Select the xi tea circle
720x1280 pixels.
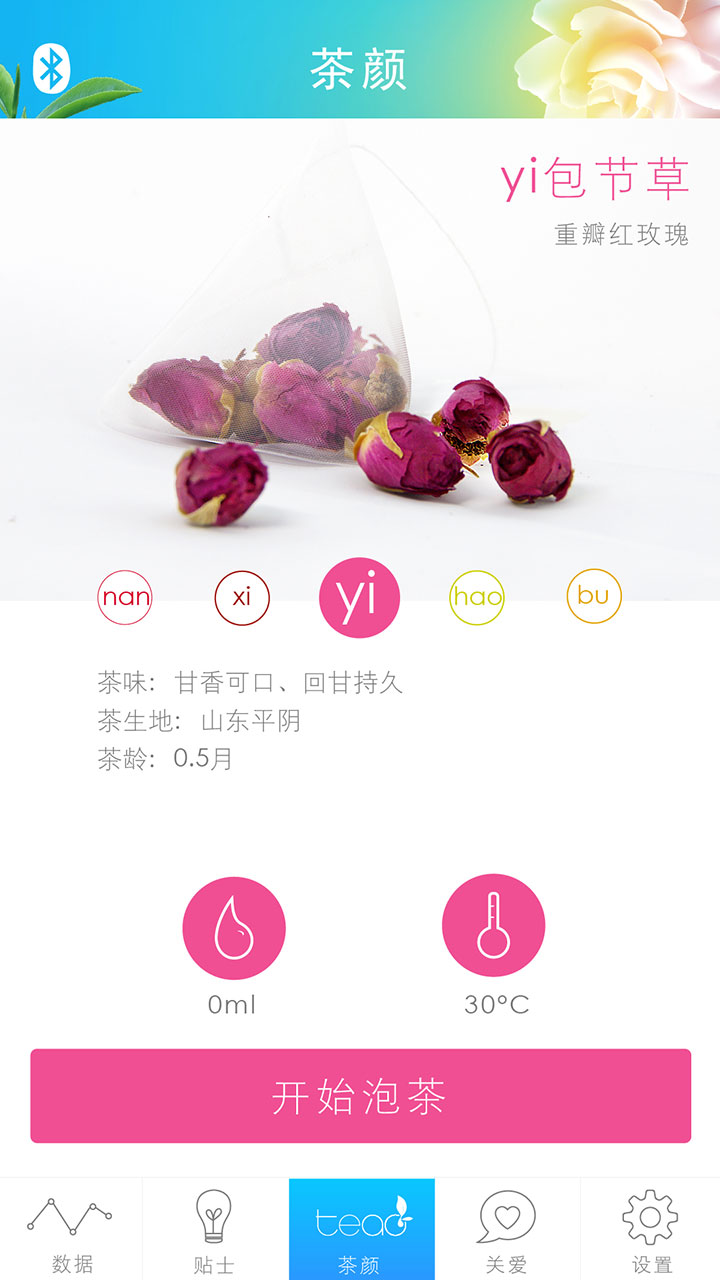[x=242, y=598]
